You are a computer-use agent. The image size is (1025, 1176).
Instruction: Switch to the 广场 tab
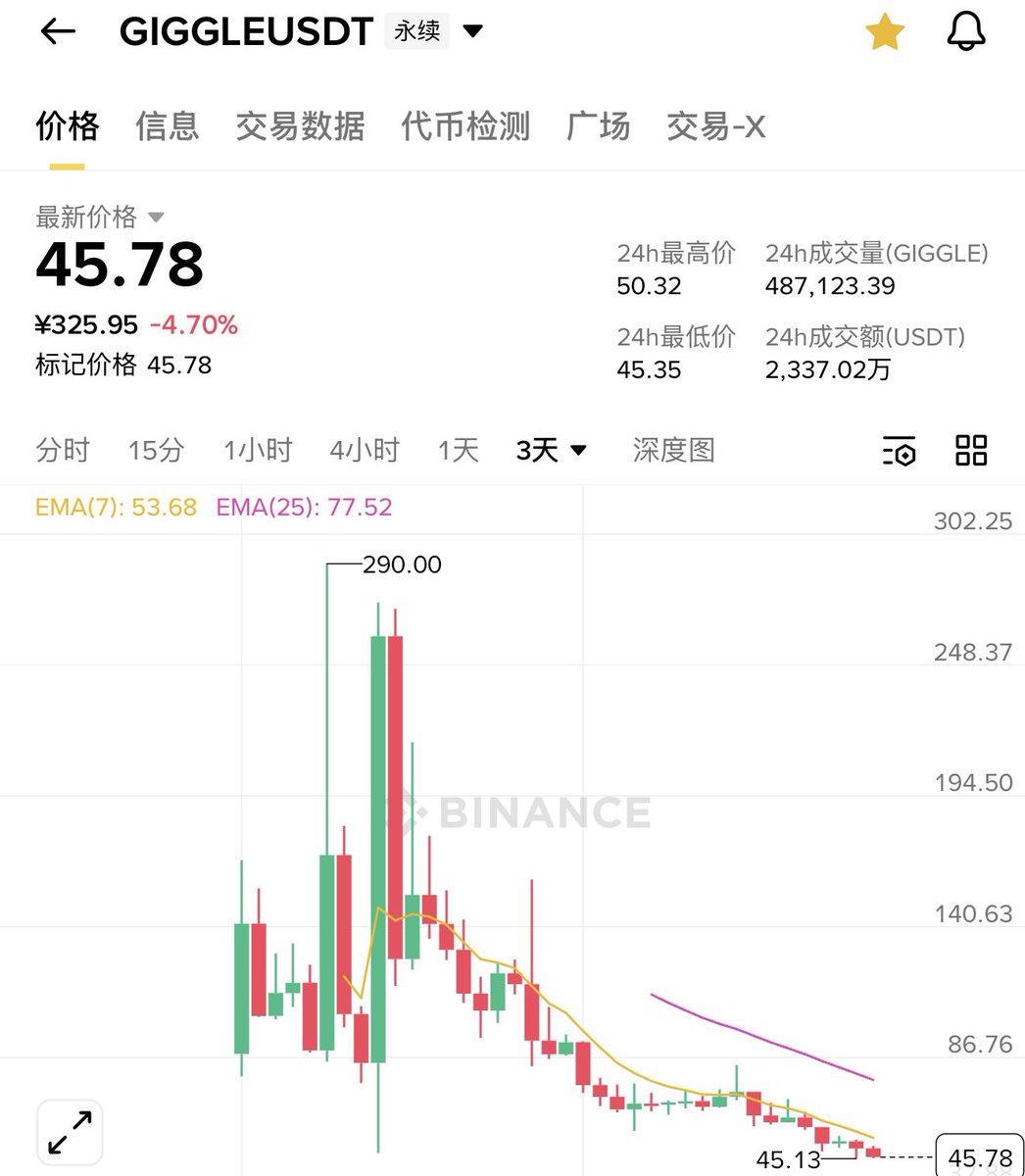598,126
